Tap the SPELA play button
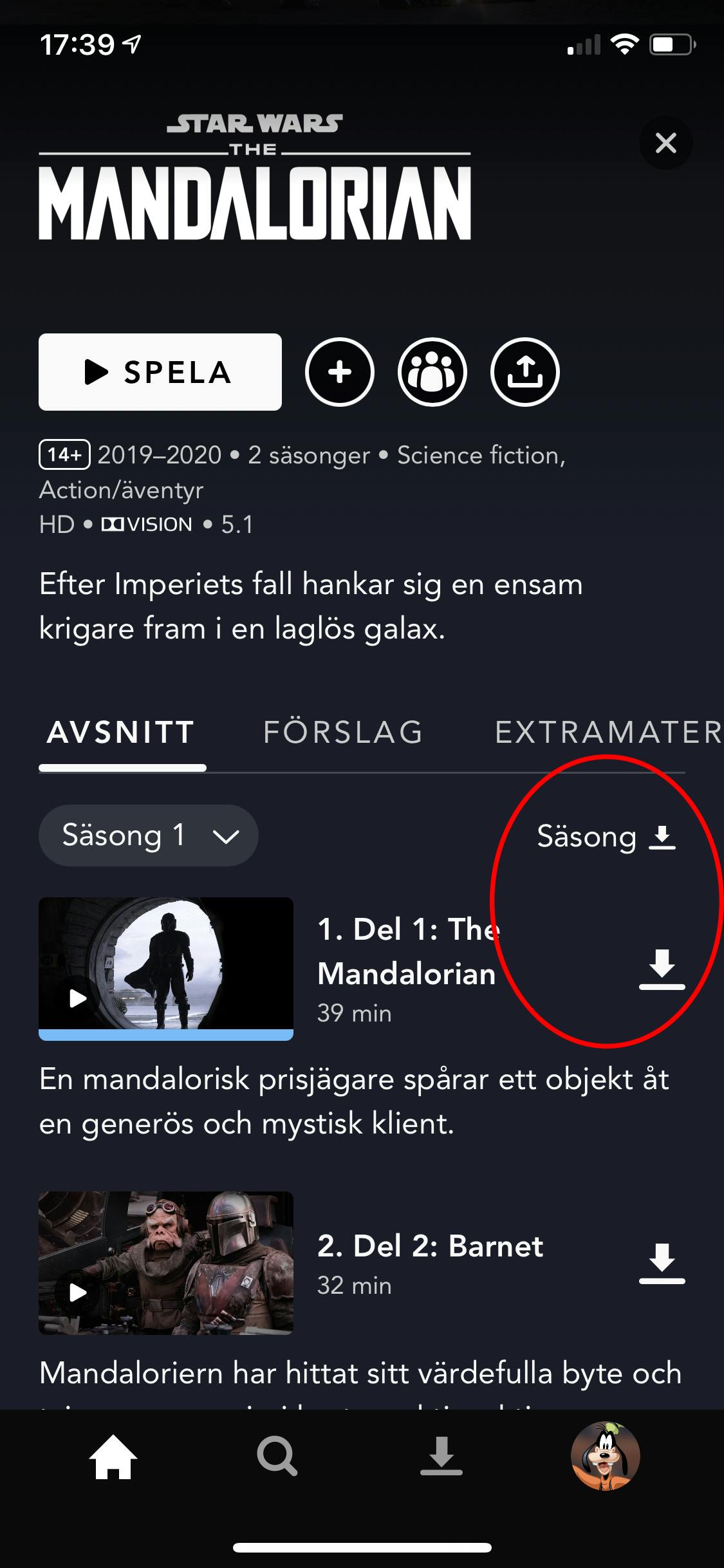This screenshot has width=724, height=1568. 160,372
